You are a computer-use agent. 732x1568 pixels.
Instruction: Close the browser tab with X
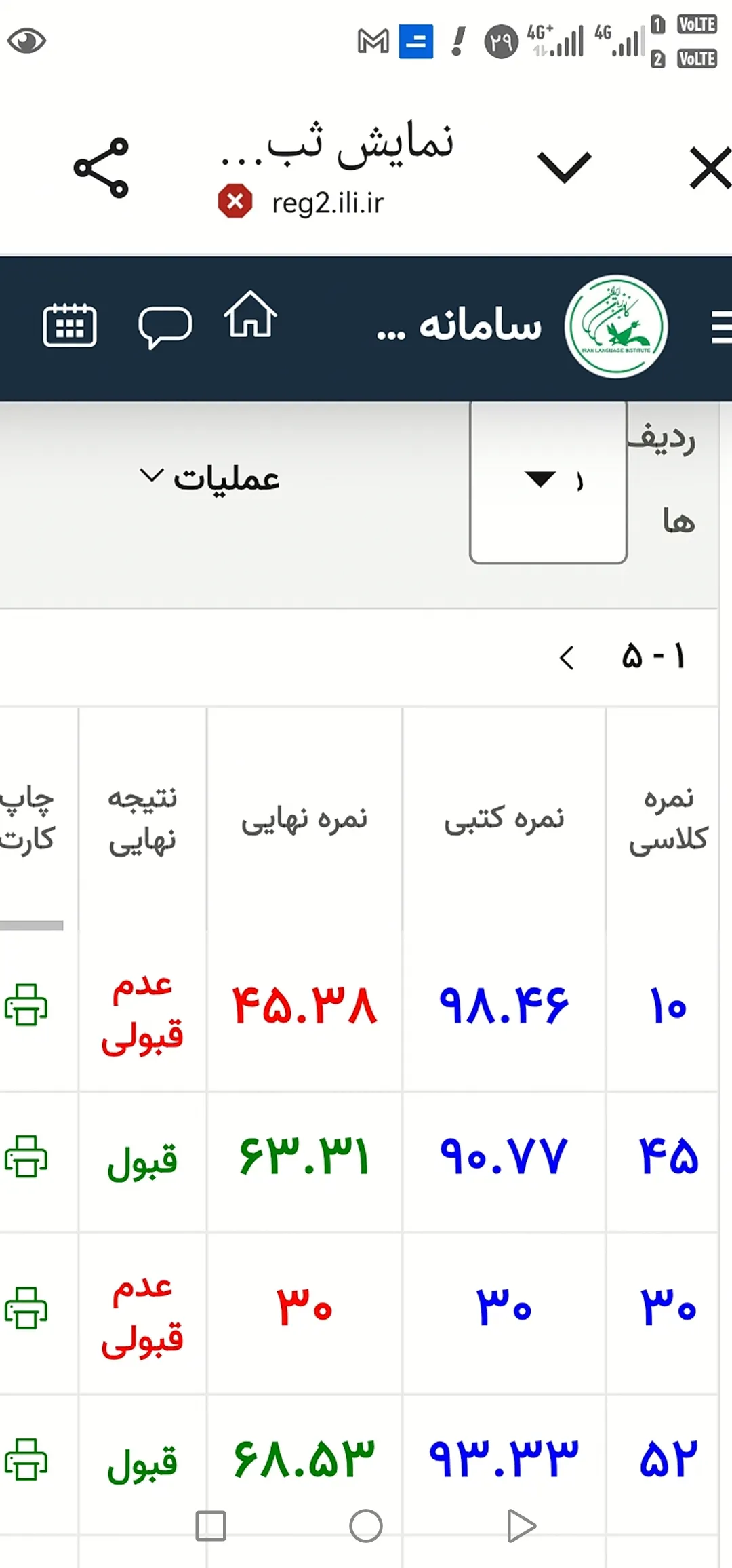tap(710, 168)
